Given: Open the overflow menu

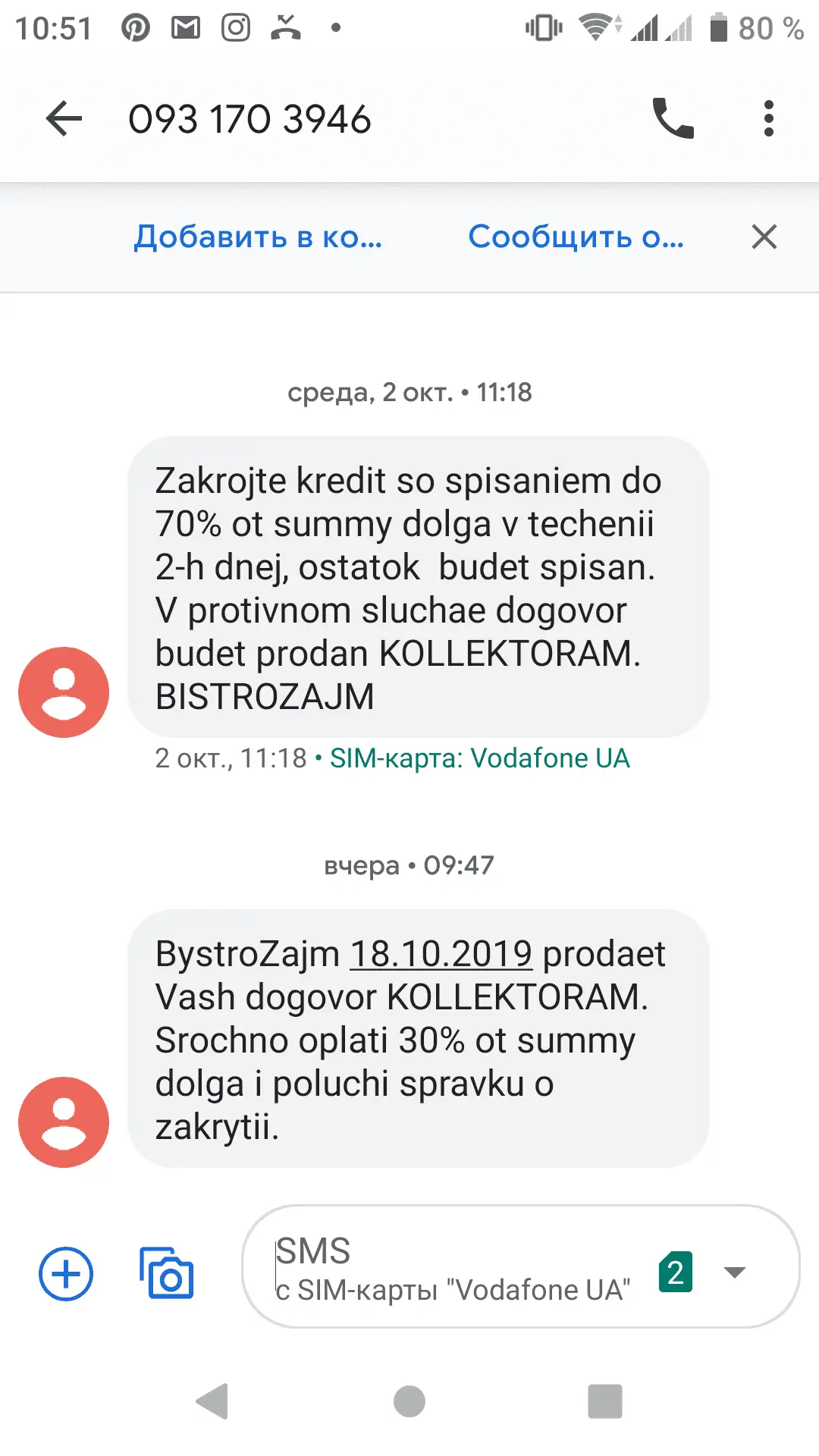Looking at the screenshot, I should (768, 119).
